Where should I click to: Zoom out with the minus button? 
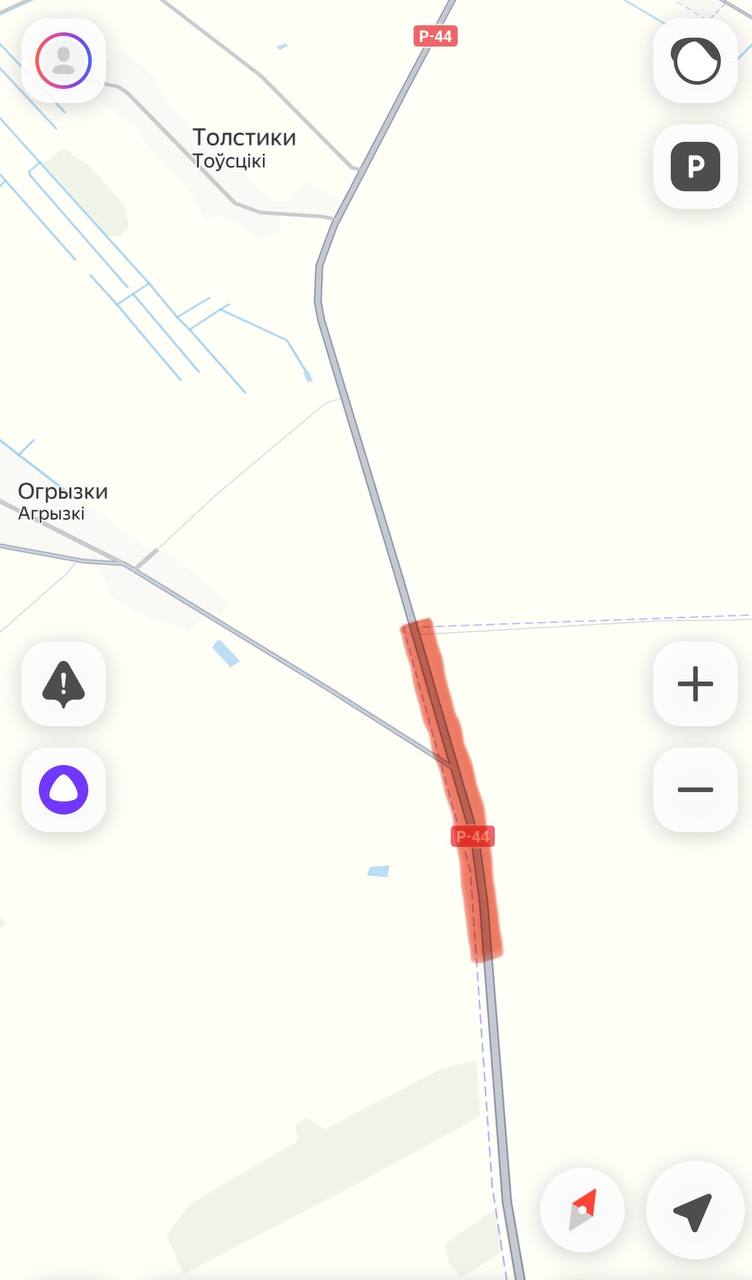click(x=695, y=790)
